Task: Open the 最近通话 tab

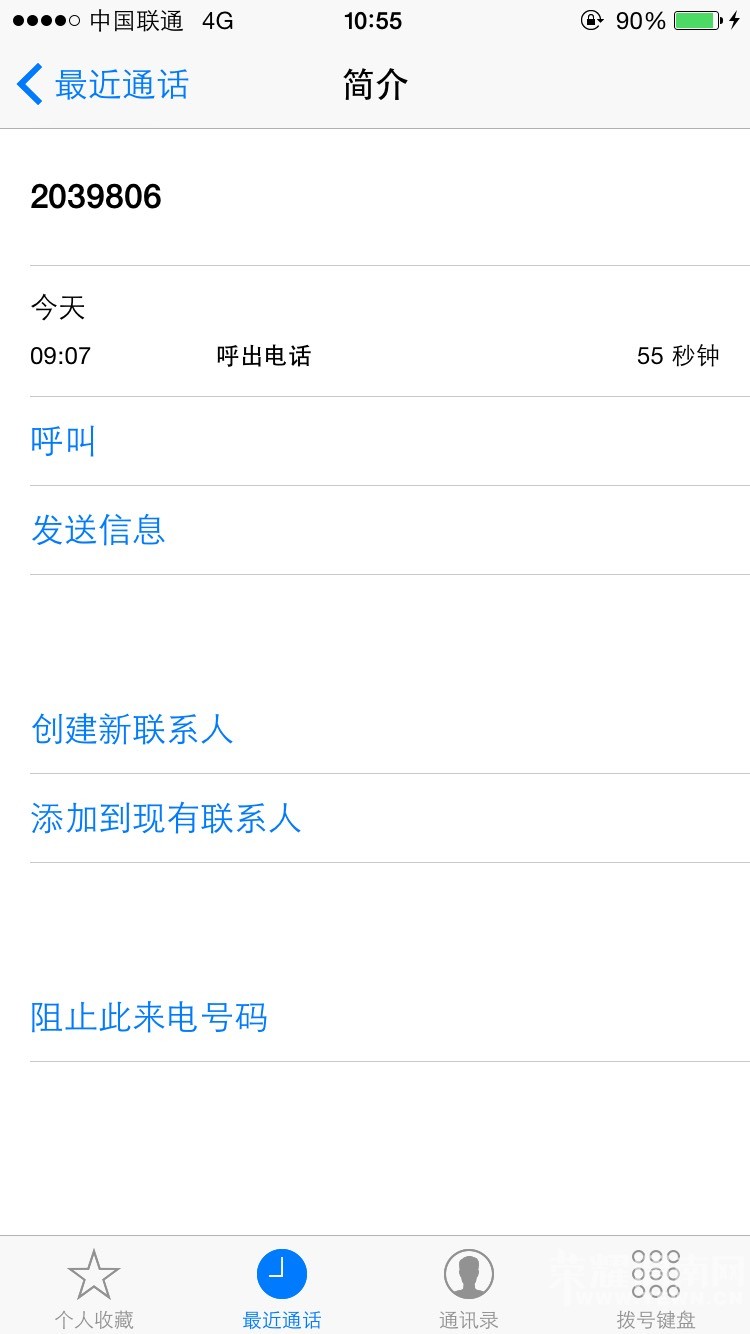Action: pyautogui.click(x=281, y=1289)
